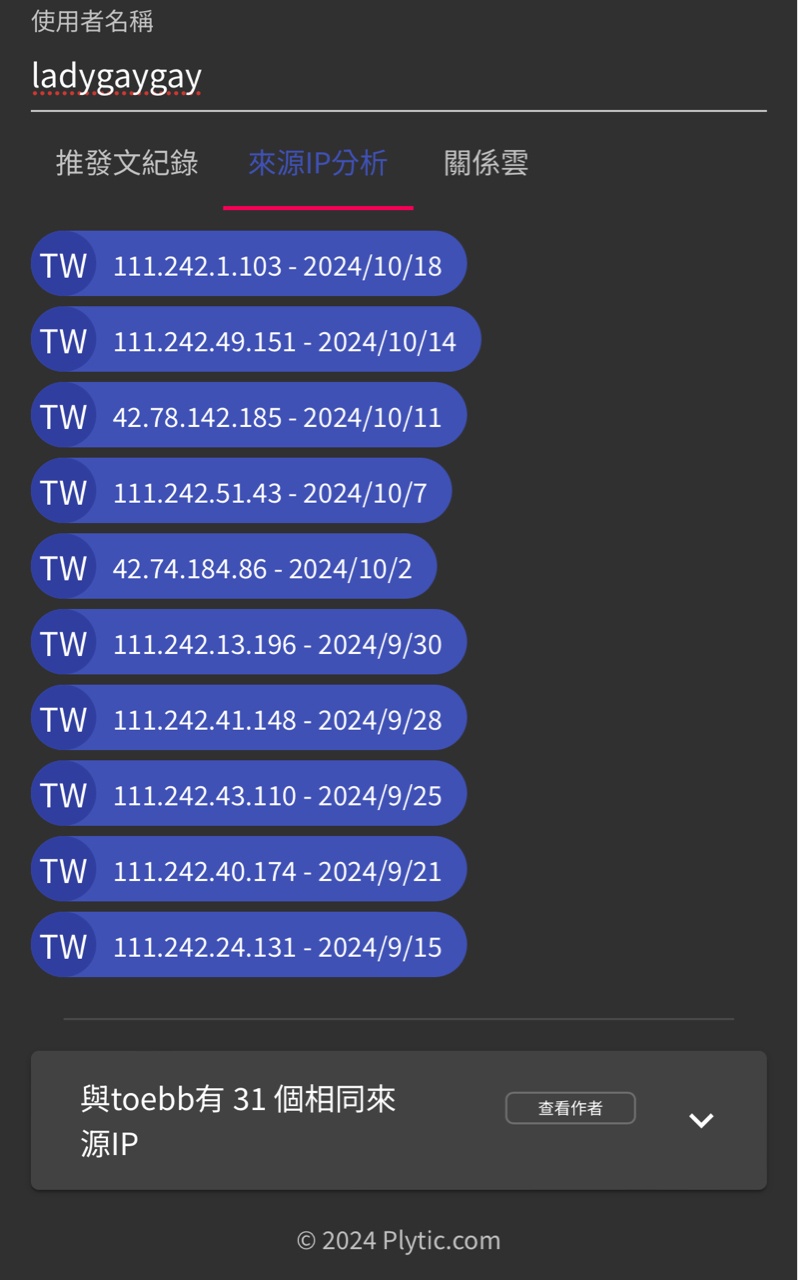Tap the 111.242.24.131 IP chip

pyautogui.click(x=249, y=946)
